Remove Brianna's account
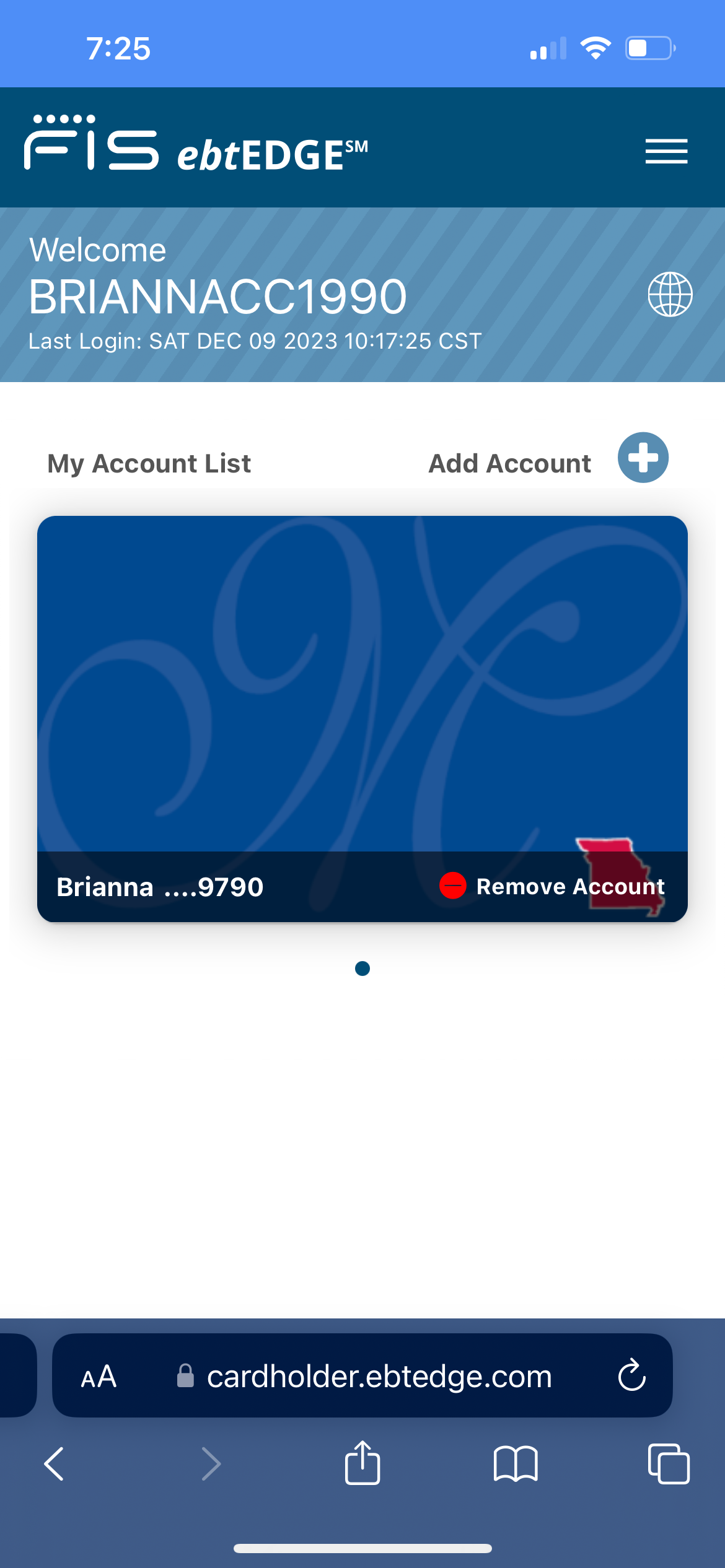The image size is (725, 1568). click(551, 886)
